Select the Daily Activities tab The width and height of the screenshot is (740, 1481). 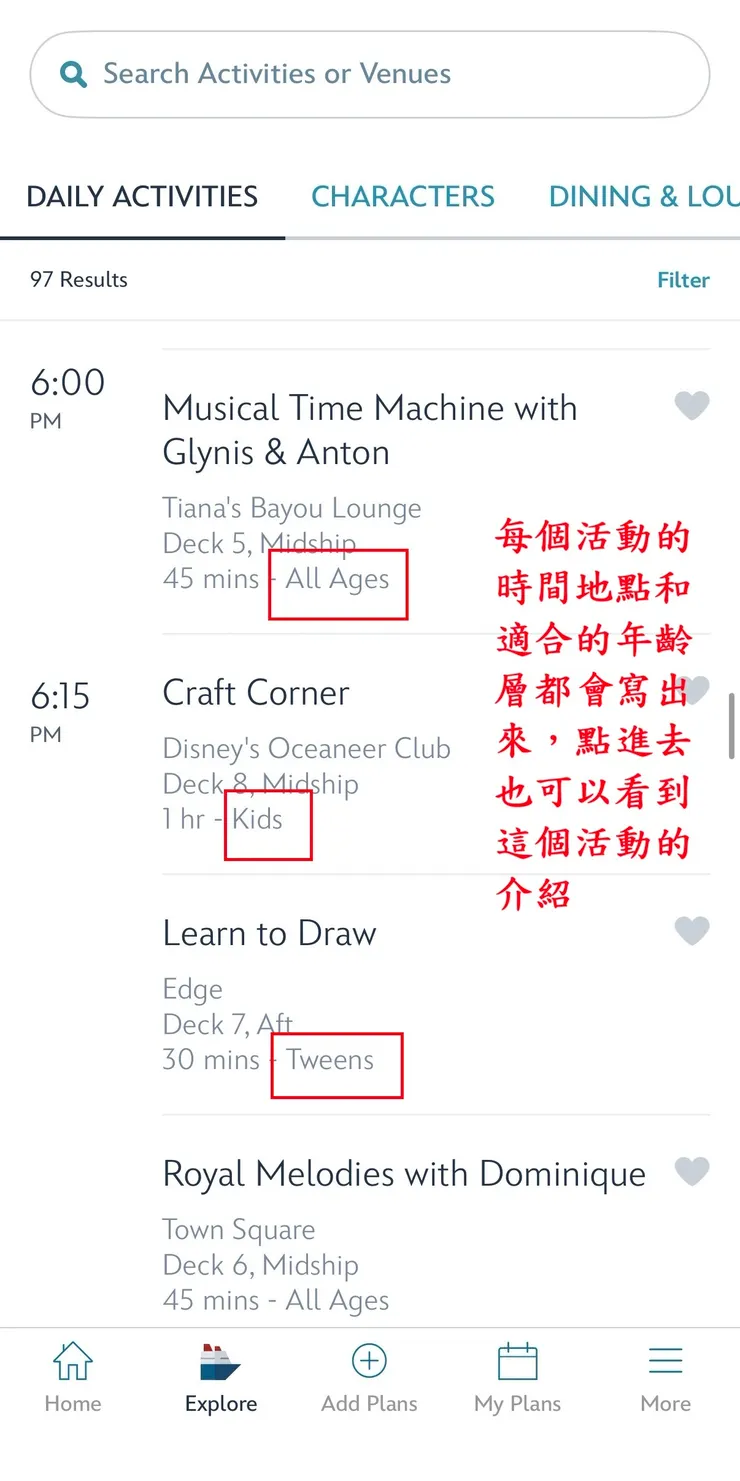[141, 196]
